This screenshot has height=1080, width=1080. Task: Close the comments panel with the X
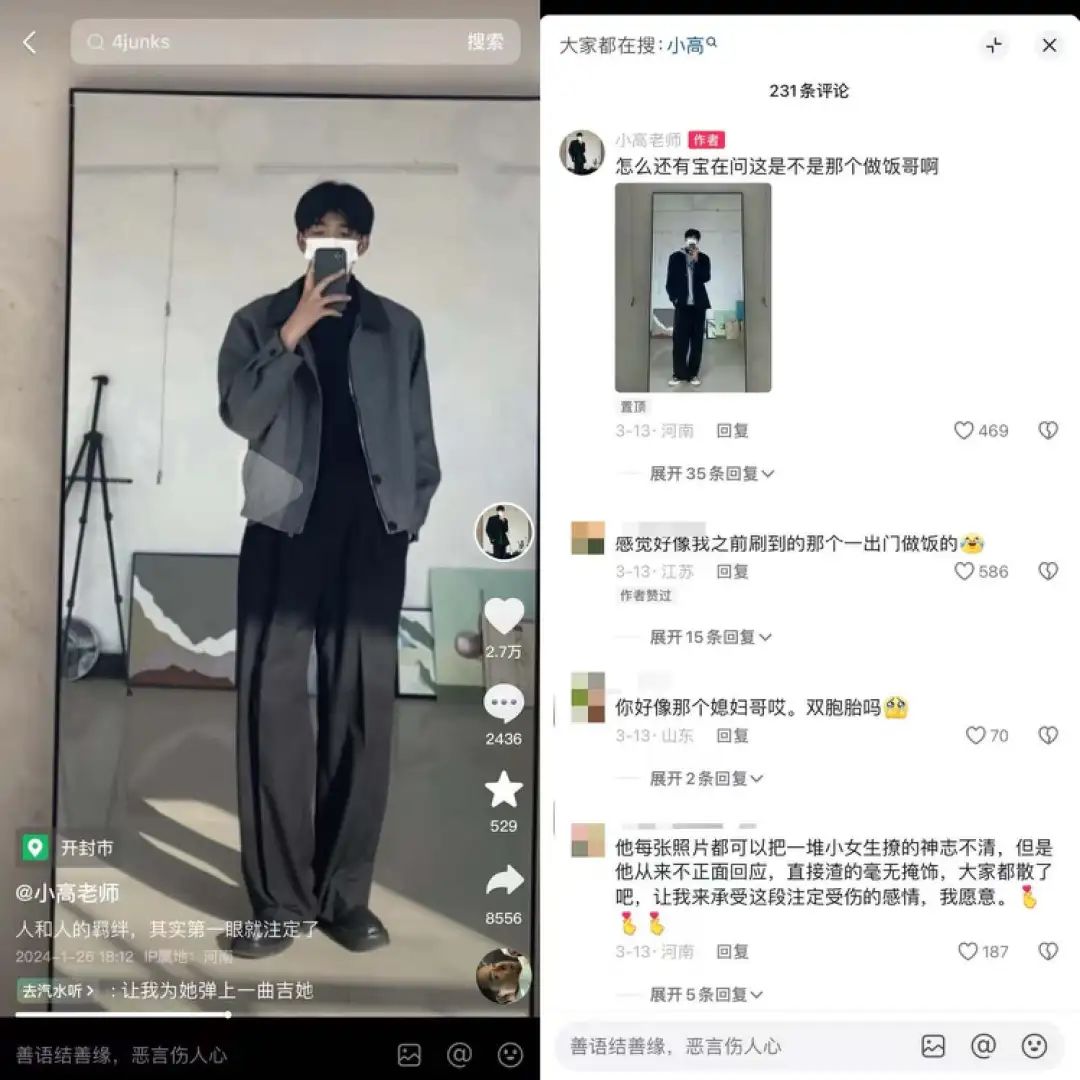coord(1049,45)
